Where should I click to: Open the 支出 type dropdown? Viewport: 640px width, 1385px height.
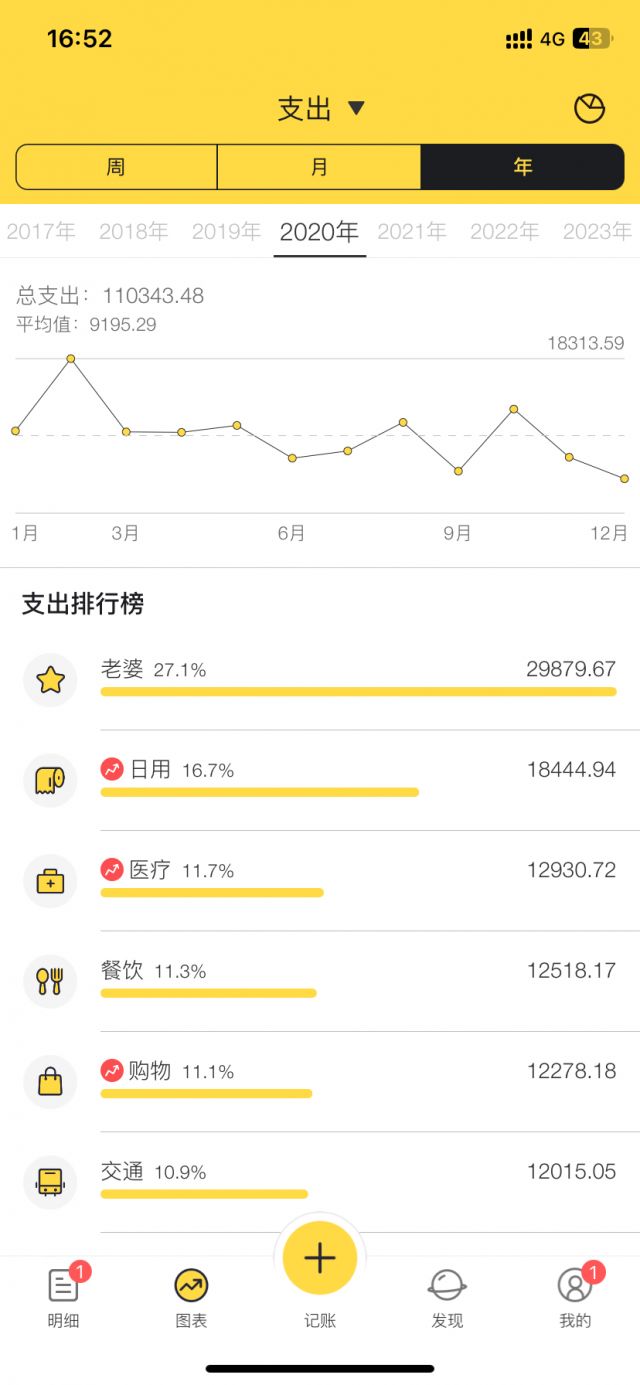pyautogui.click(x=320, y=109)
